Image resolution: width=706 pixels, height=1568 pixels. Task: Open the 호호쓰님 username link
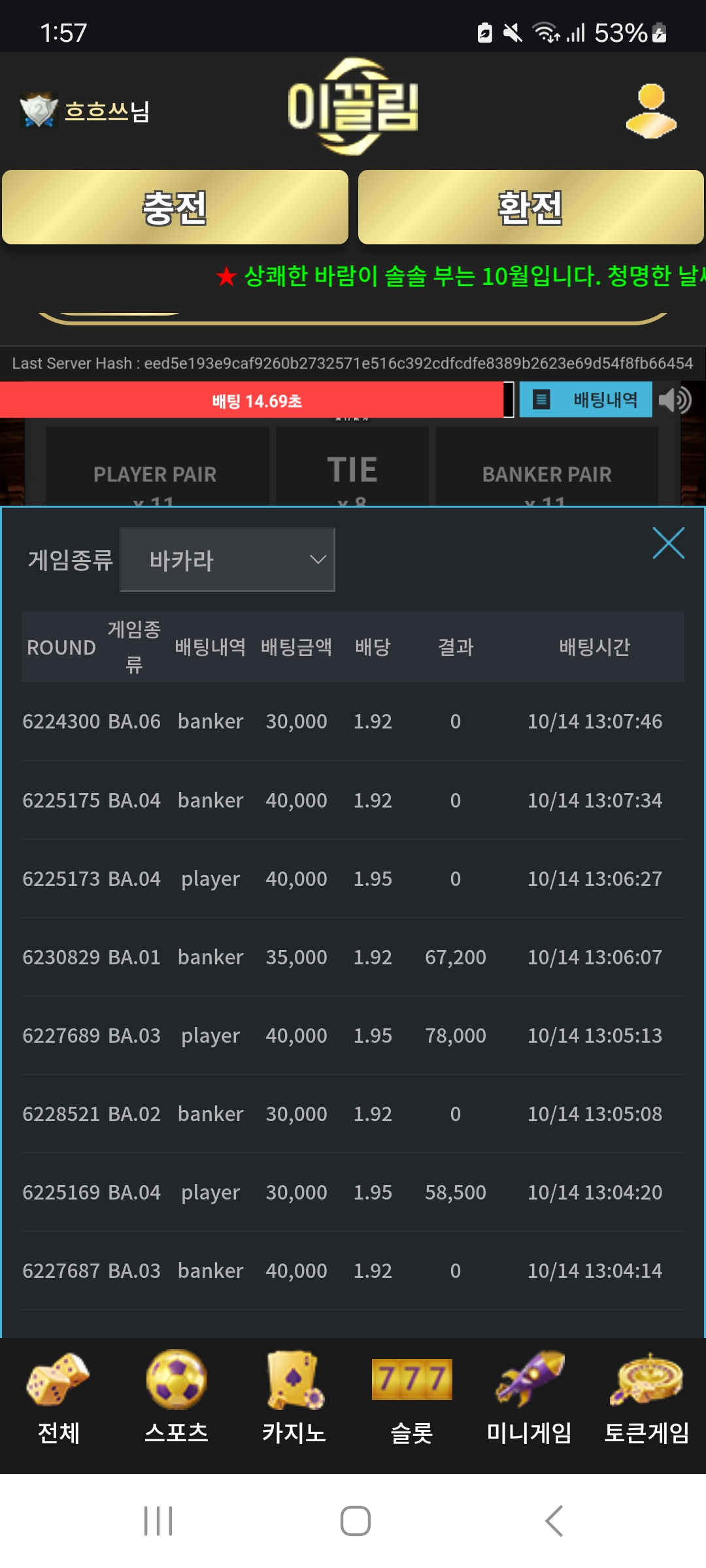(x=107, y=111)
